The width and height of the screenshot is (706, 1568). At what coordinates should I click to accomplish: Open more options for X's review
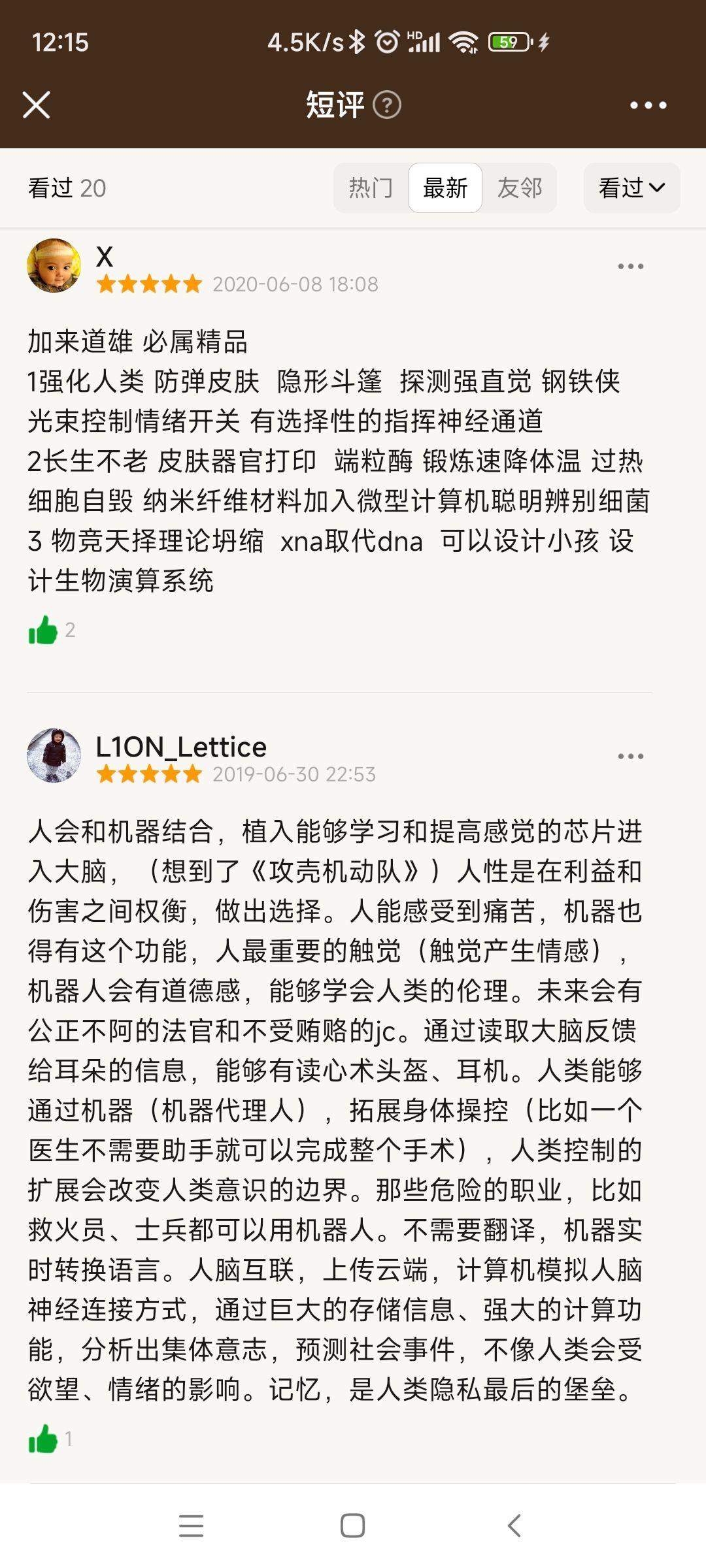630,267
